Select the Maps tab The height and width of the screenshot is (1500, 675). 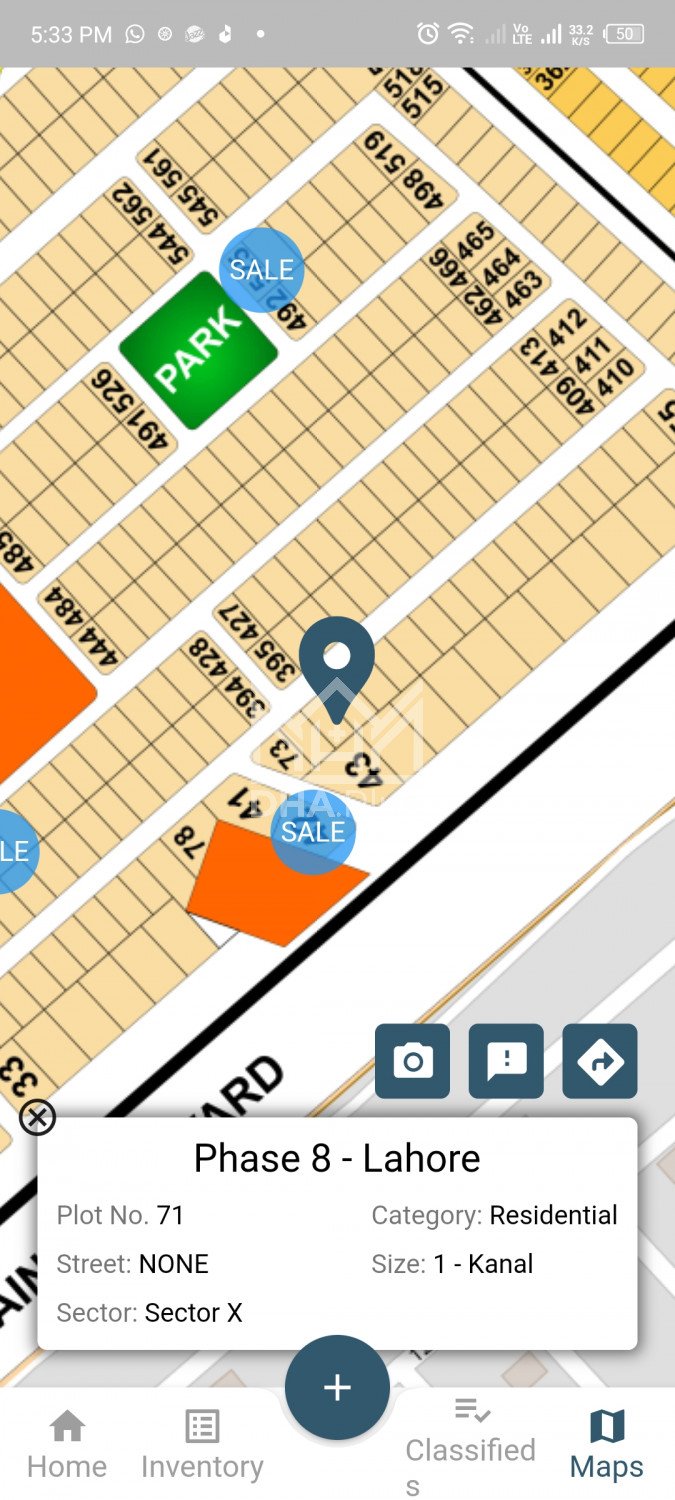pyautogui.click(x=607, y=1444)
